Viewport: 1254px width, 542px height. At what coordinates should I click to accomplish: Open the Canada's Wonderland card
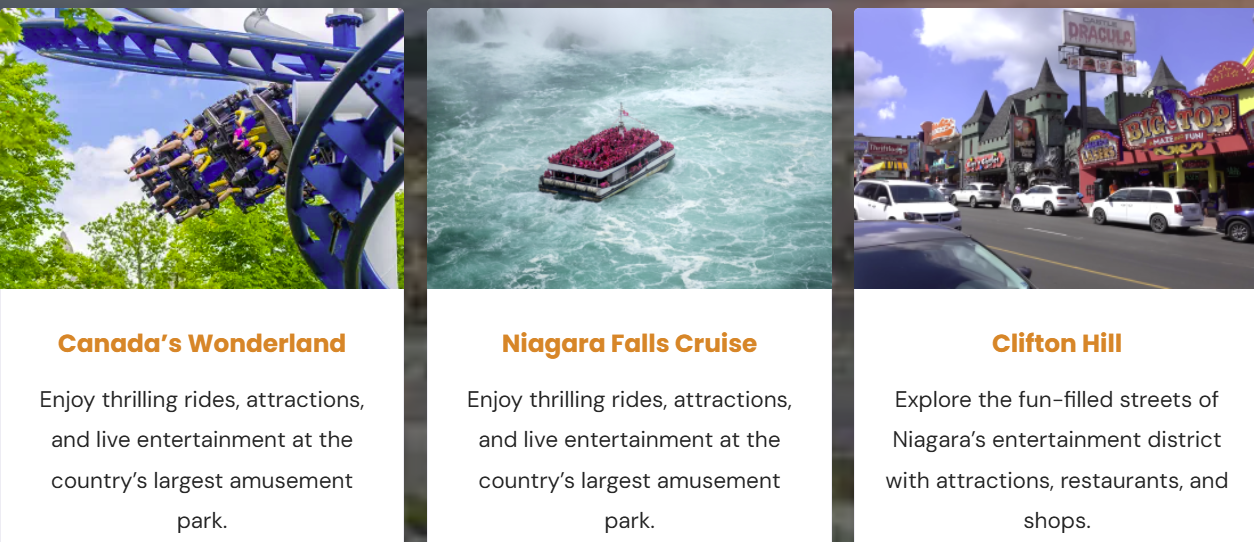coord(201,343)
